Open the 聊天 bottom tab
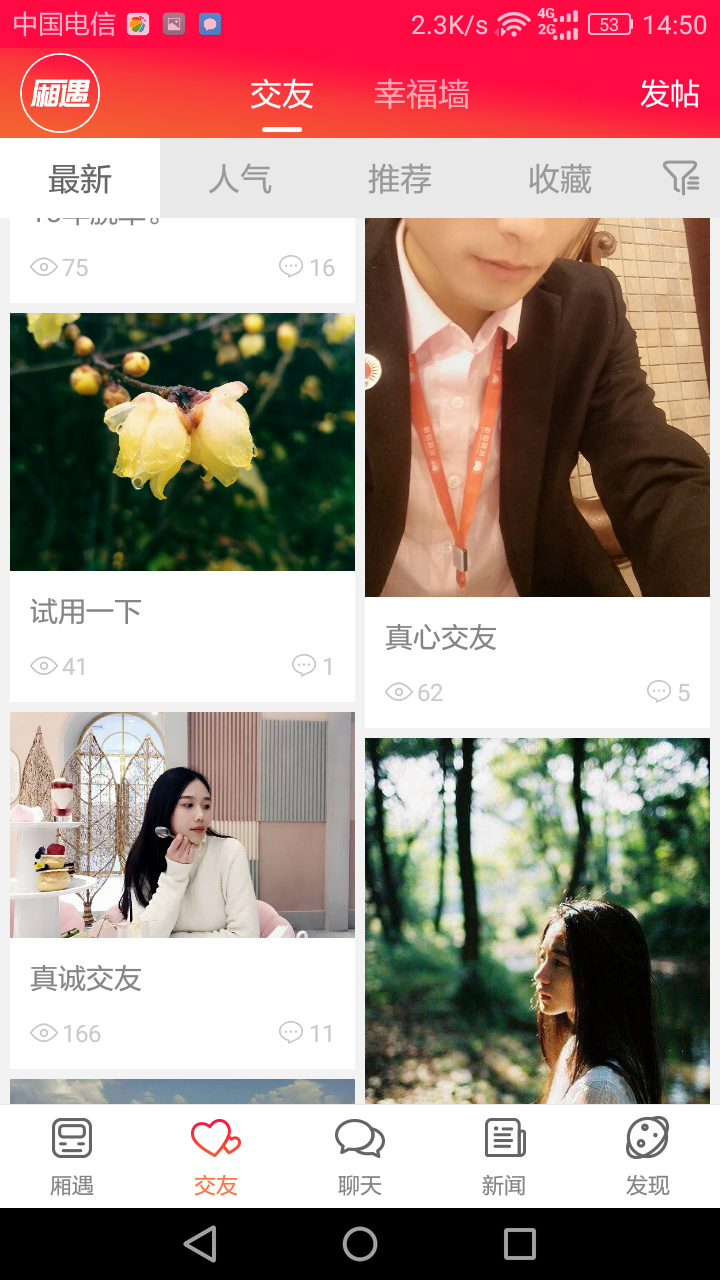Screen dimensions: 720x1280 pos(360,1157)
